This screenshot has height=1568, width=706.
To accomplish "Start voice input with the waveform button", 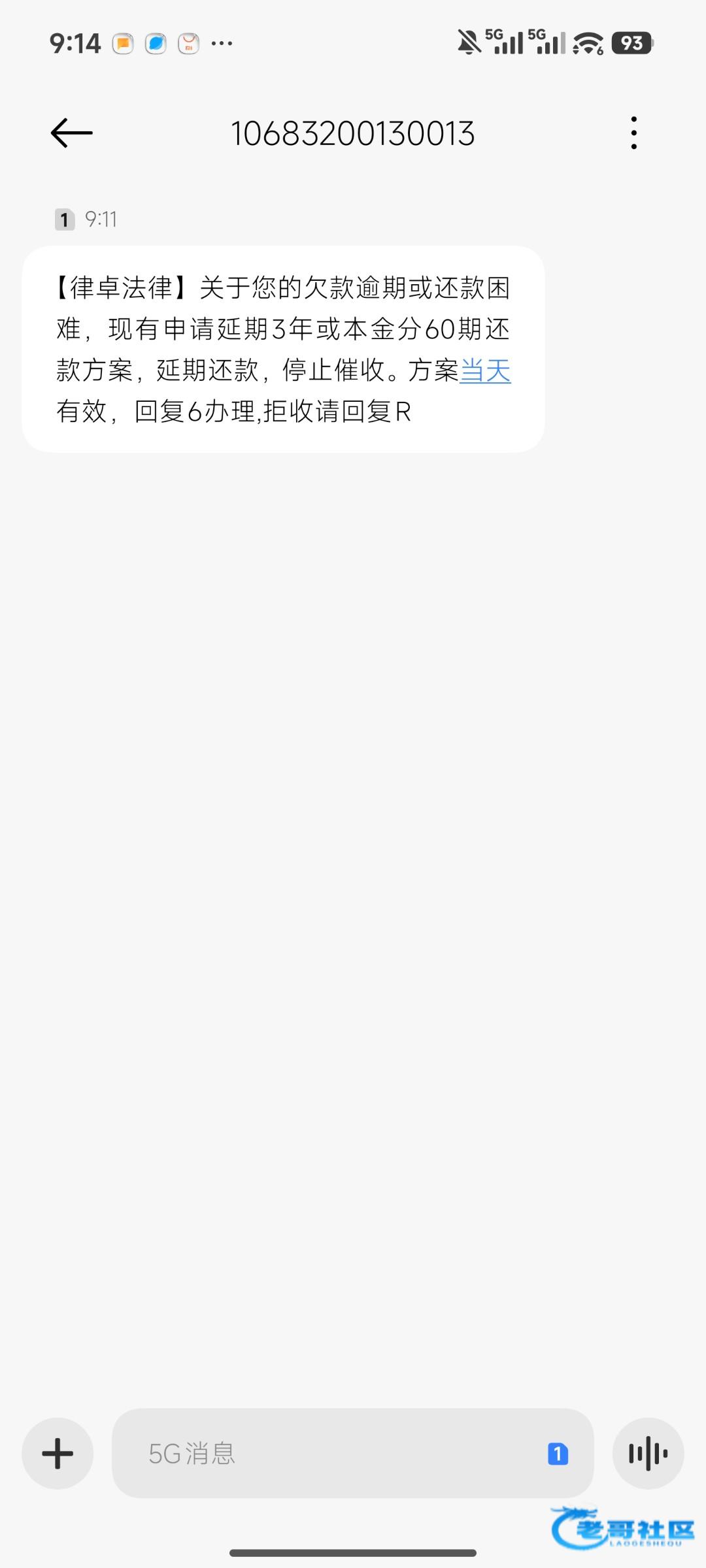I will point(648,1454).
